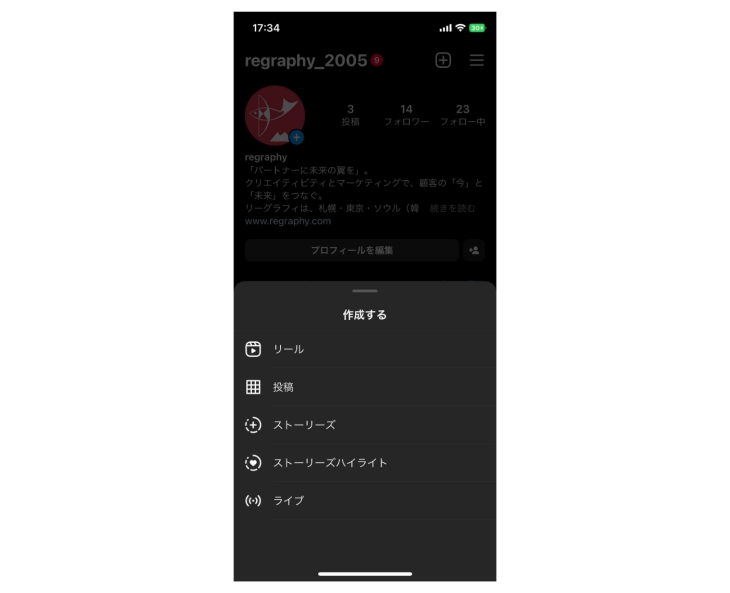730x593 pixels.
Task: Start a ライブ broadcast
Action: point(289,500)
